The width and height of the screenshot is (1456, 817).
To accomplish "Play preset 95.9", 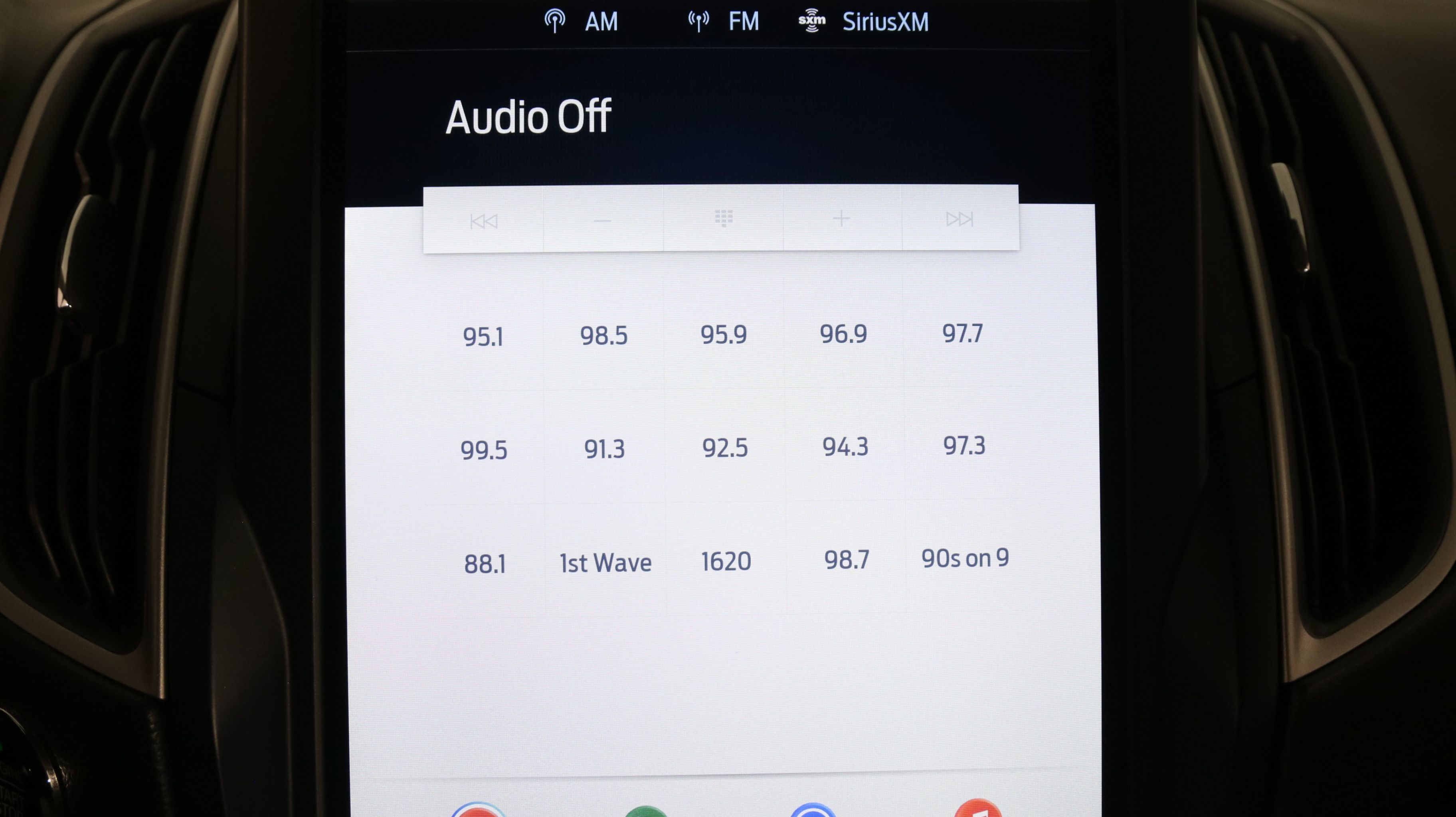I will [x=724, y=334].
